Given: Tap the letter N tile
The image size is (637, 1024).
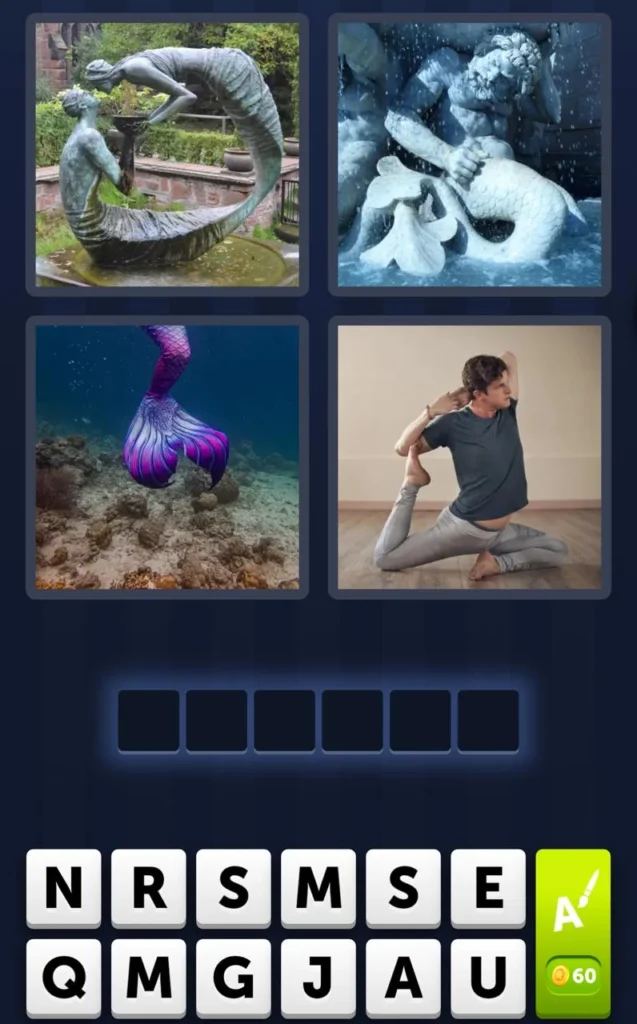Looking at the screenshot, I should pos(63,888).
